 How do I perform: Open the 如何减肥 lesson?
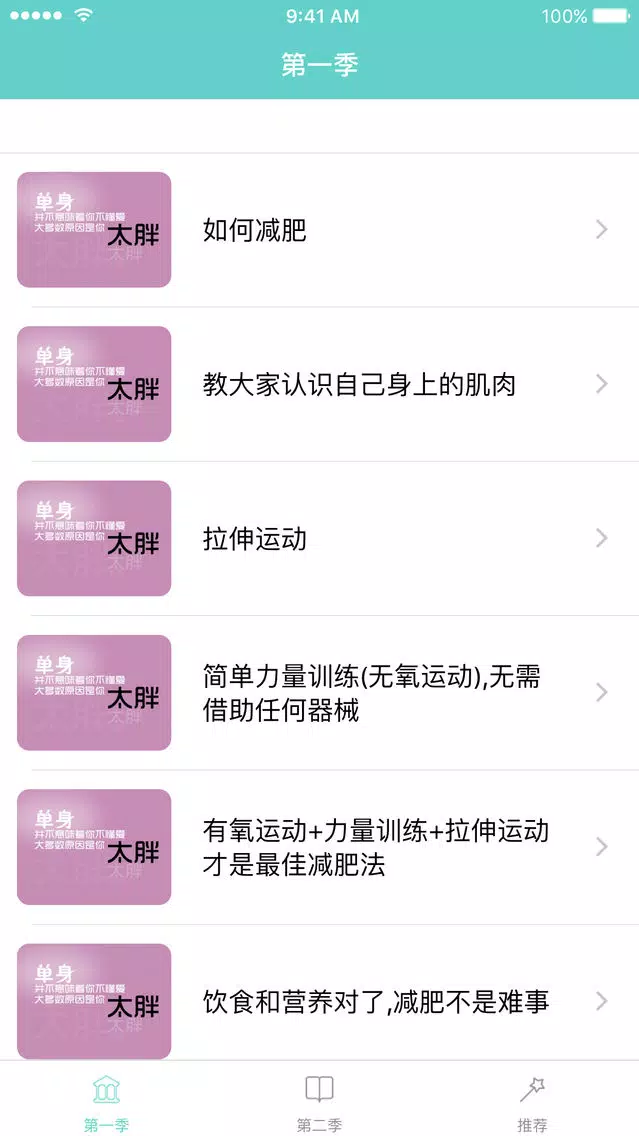(x=320, y=230)
